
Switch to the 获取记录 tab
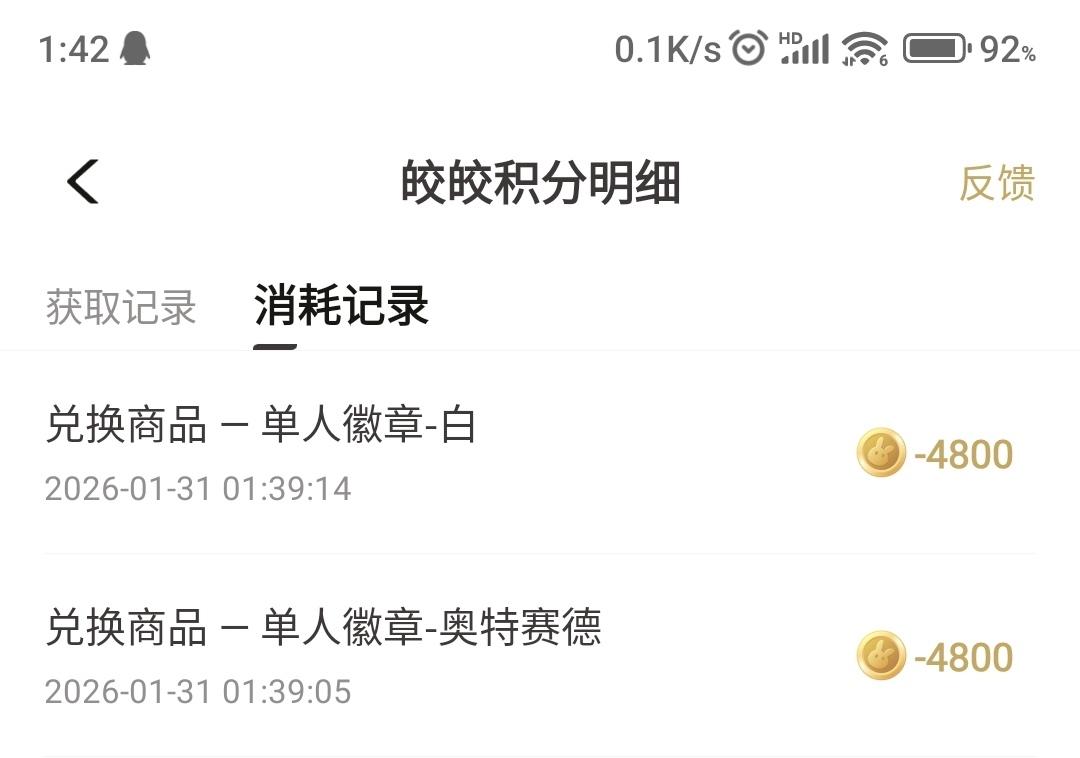[121, 307]
